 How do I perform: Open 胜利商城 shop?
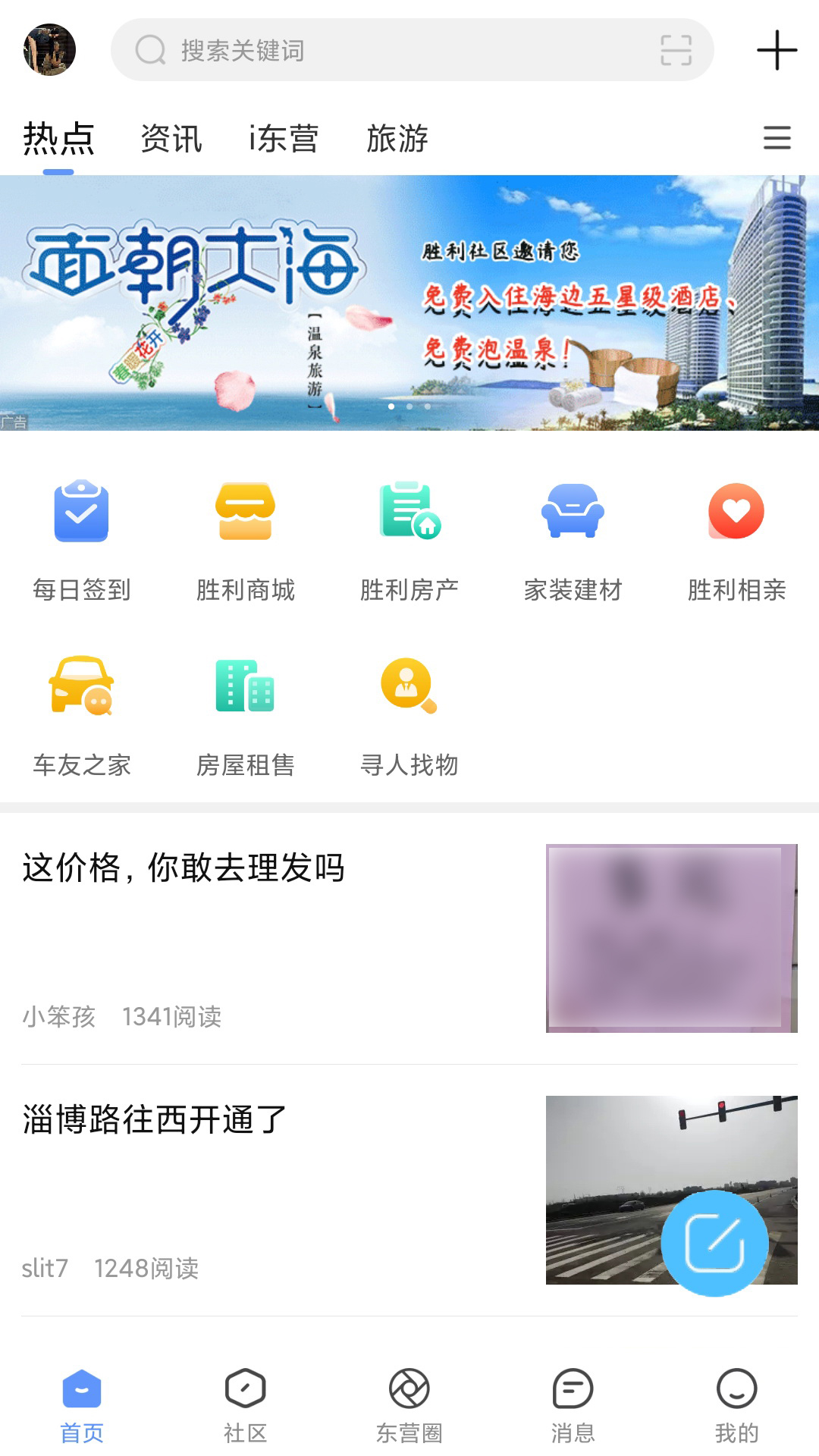pos(245,538)
